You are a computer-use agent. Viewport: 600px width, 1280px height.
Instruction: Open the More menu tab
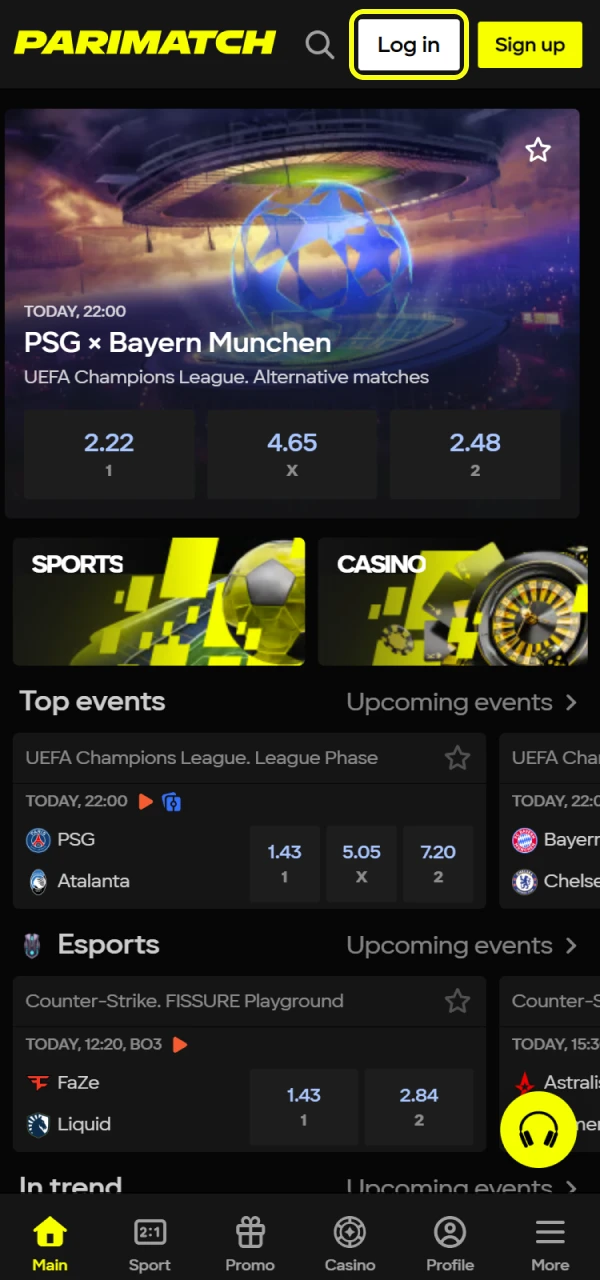(x=550, y=1244)
